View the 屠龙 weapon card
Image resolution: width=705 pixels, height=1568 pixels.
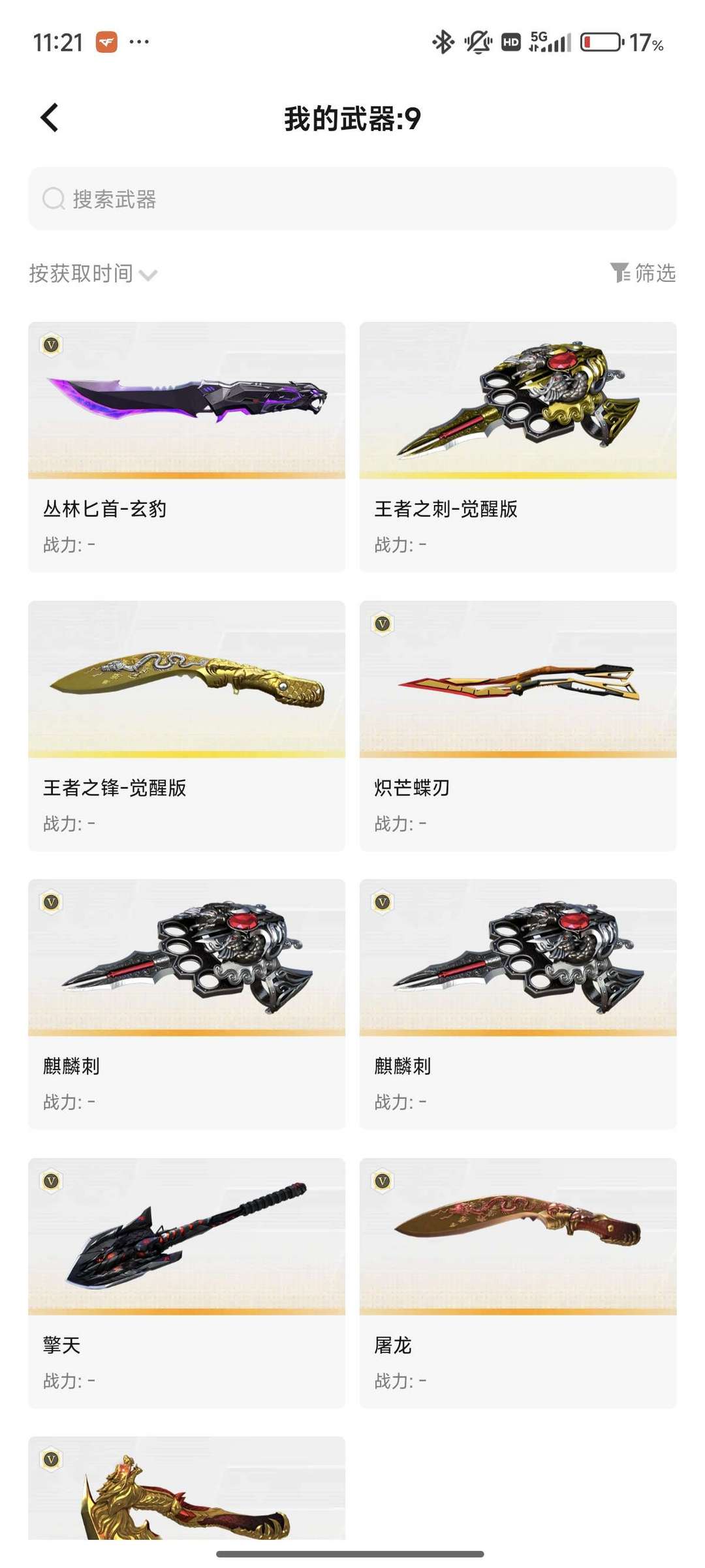pyautogui.click(x=518, y=1283)
